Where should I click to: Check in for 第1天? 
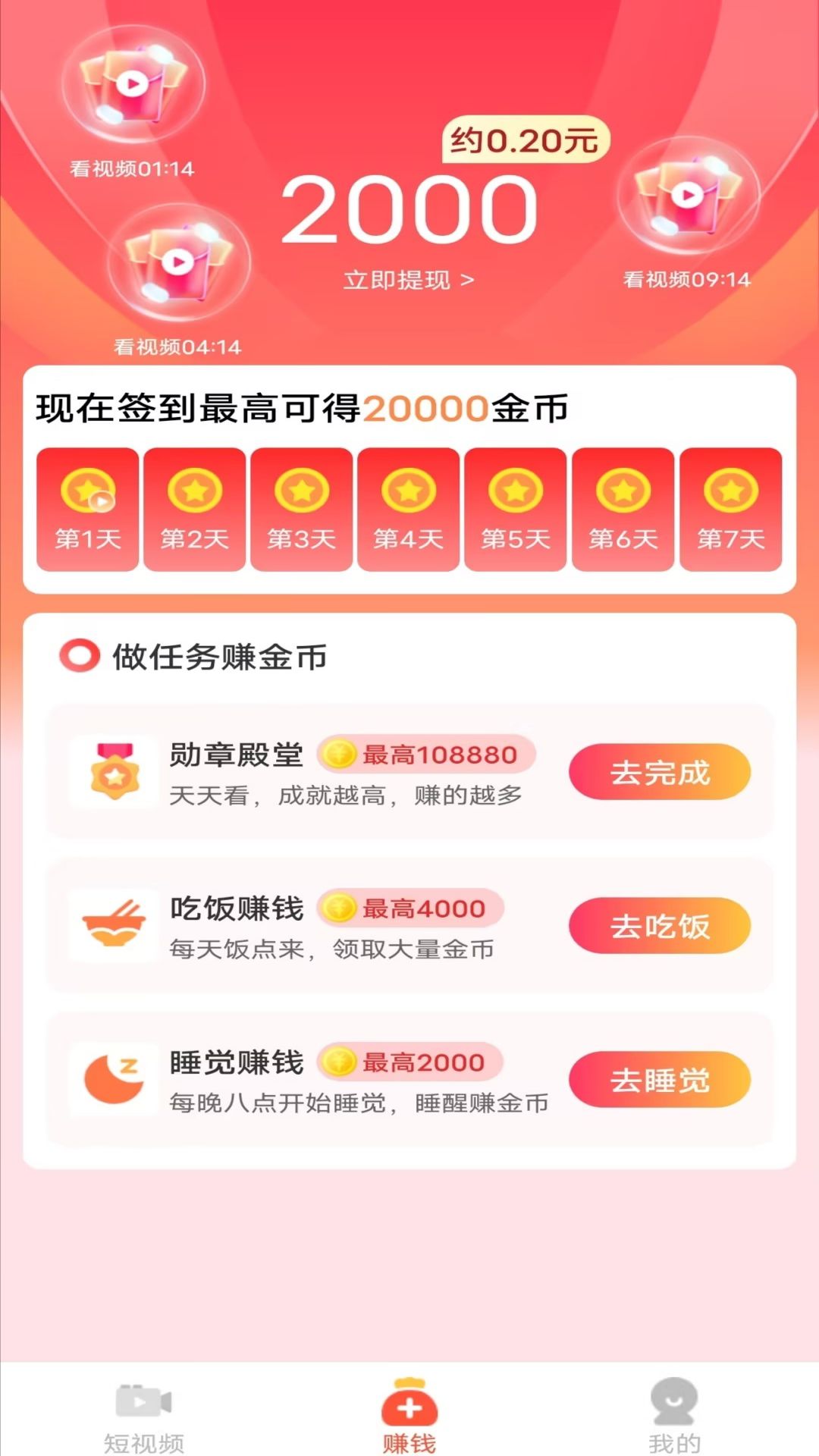coord(88,509)
